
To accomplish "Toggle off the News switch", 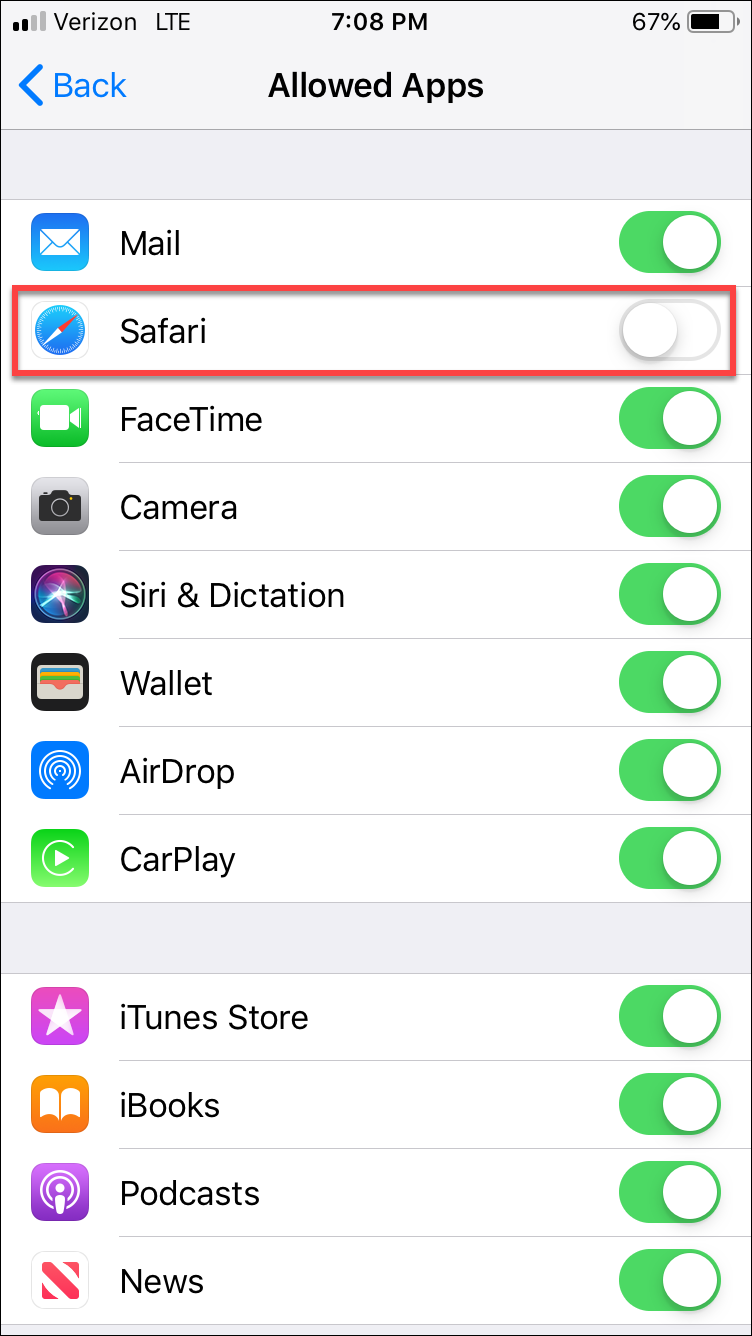I will [x=669, y=1281].
